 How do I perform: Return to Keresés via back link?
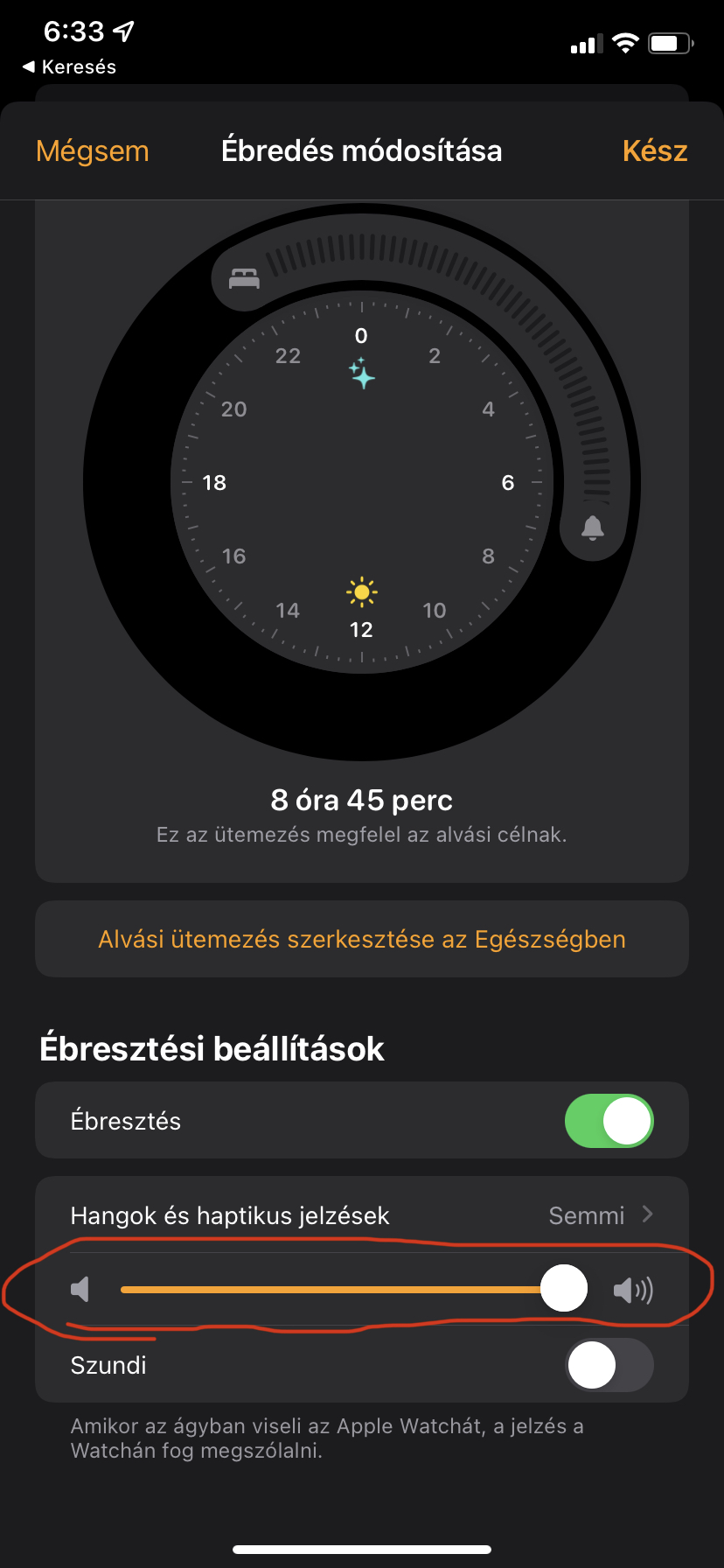click(x=69, y=67)
